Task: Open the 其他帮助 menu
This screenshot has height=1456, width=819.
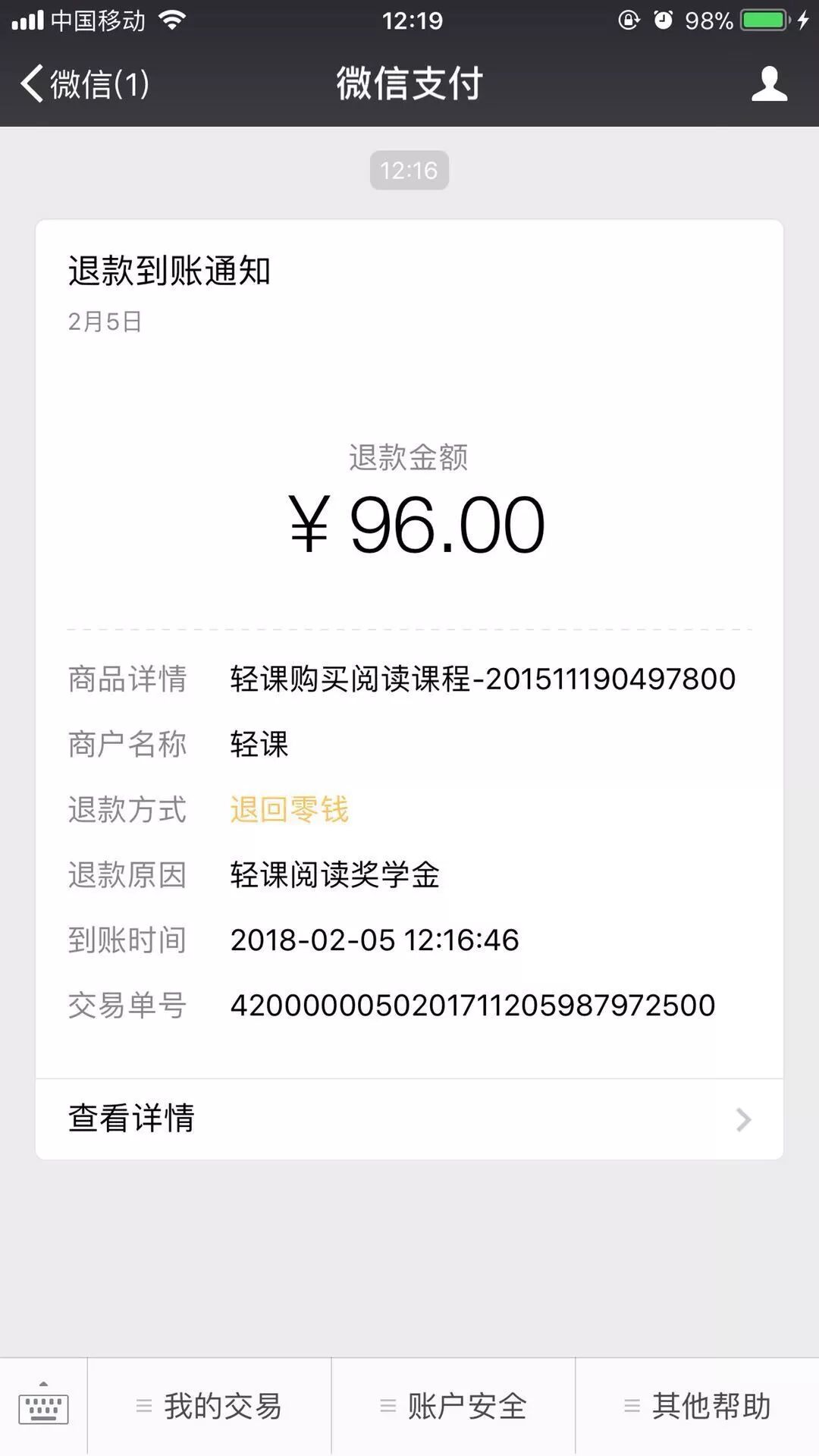Action: pyautogui.click(x=698, y=1406)
